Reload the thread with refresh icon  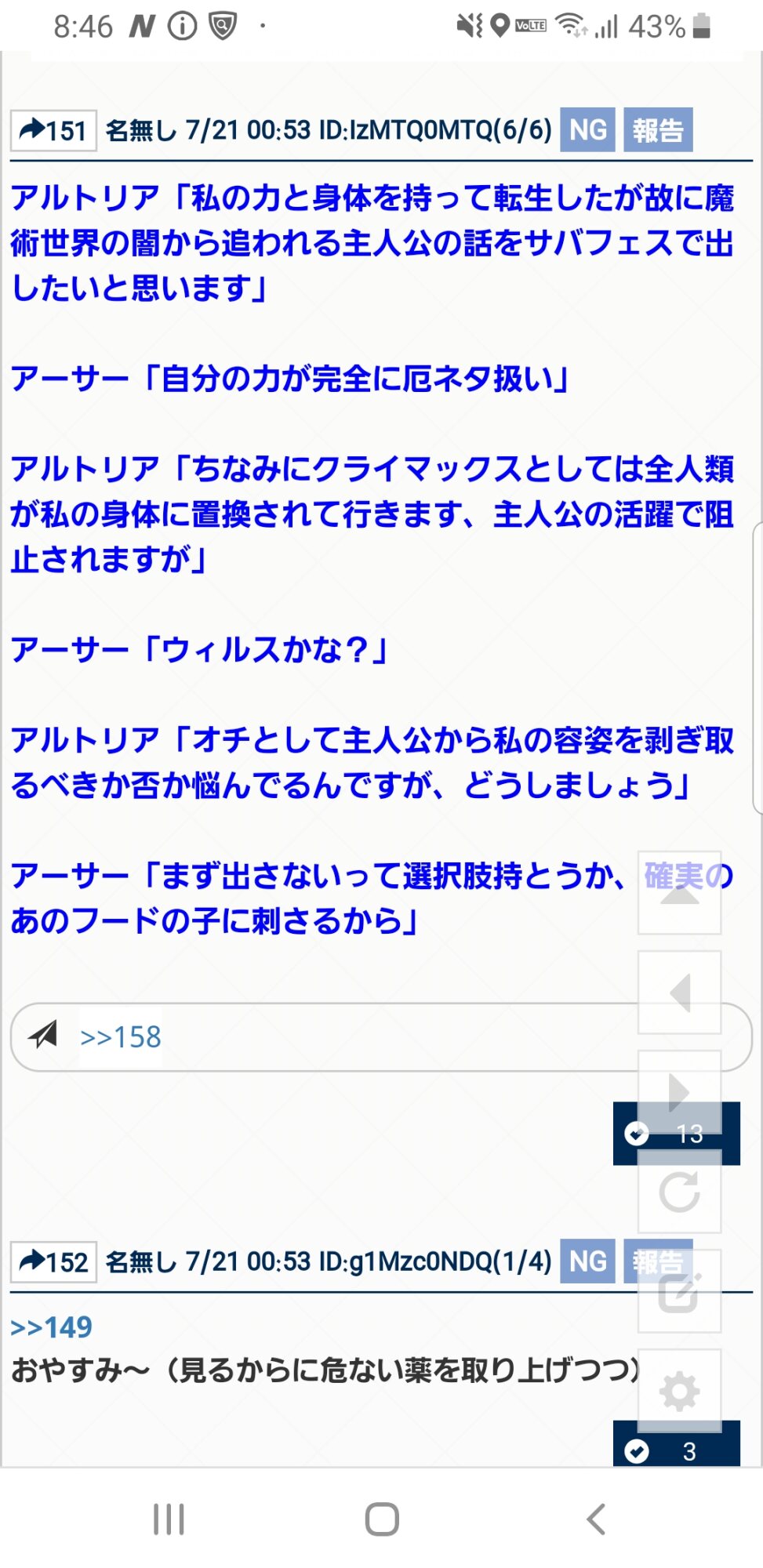coord(679,1192)
